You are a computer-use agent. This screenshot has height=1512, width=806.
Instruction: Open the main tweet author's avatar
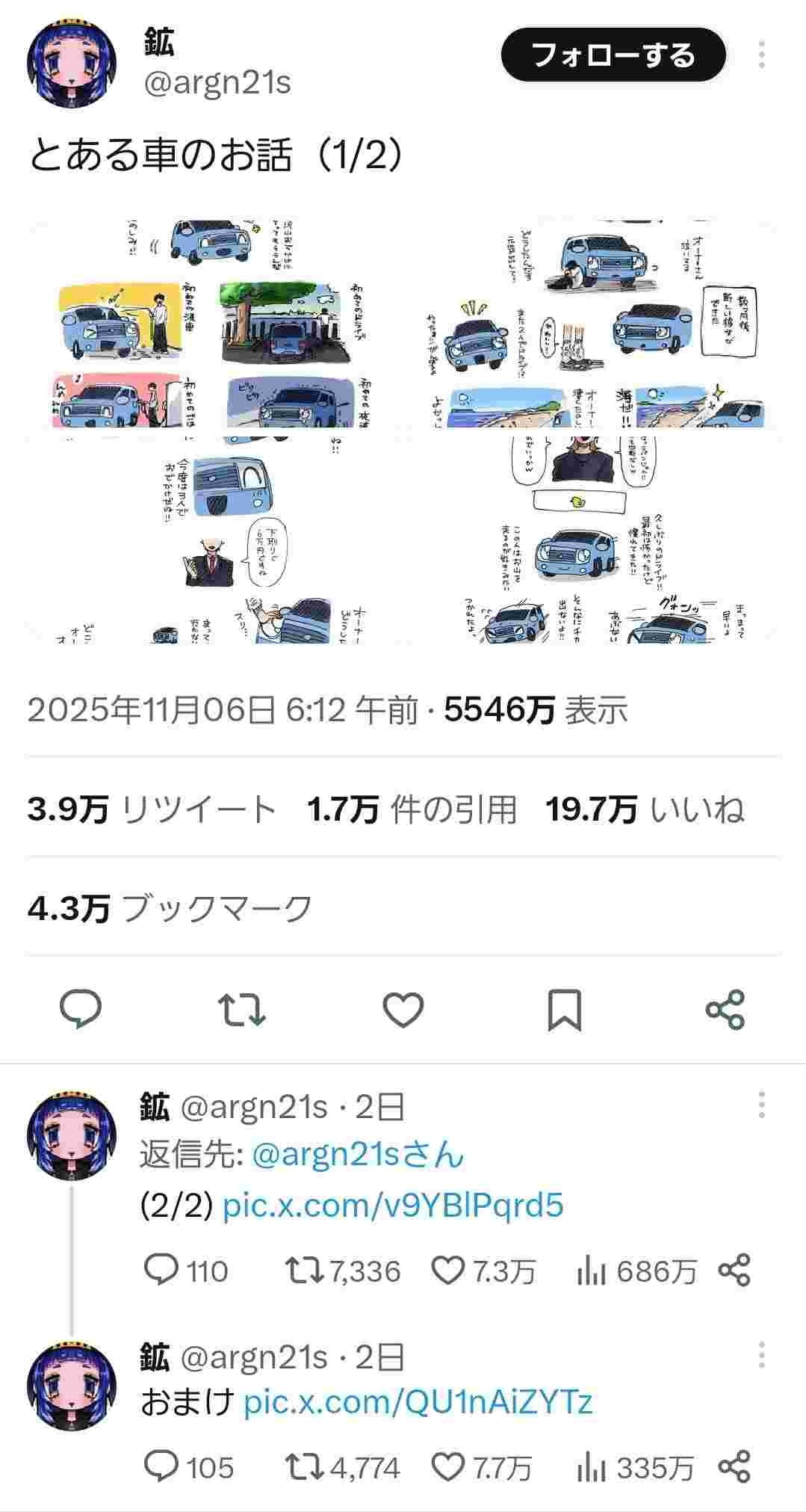pos(72,66)
